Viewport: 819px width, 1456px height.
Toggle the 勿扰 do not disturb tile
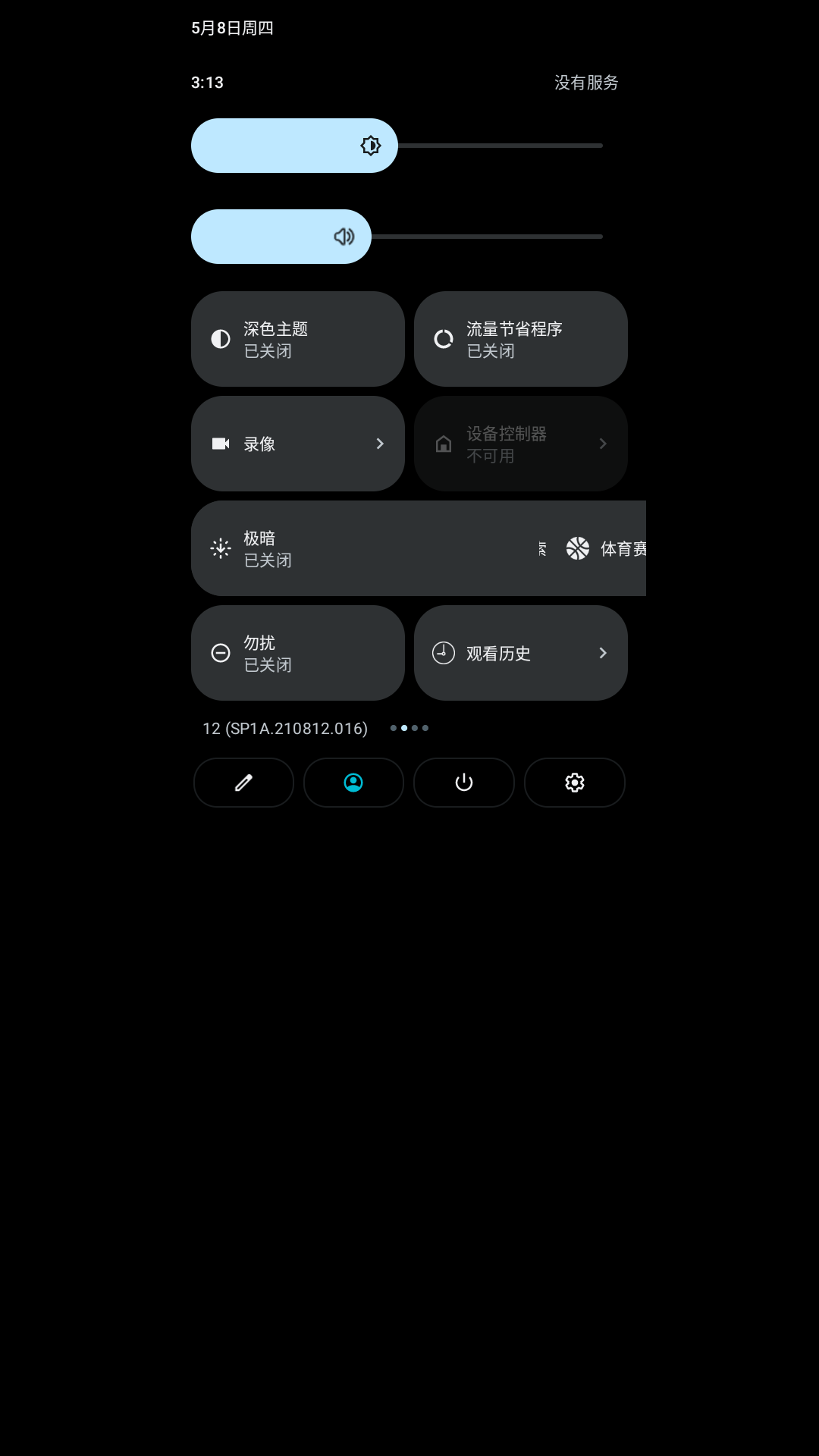click(x=297, y=653)
